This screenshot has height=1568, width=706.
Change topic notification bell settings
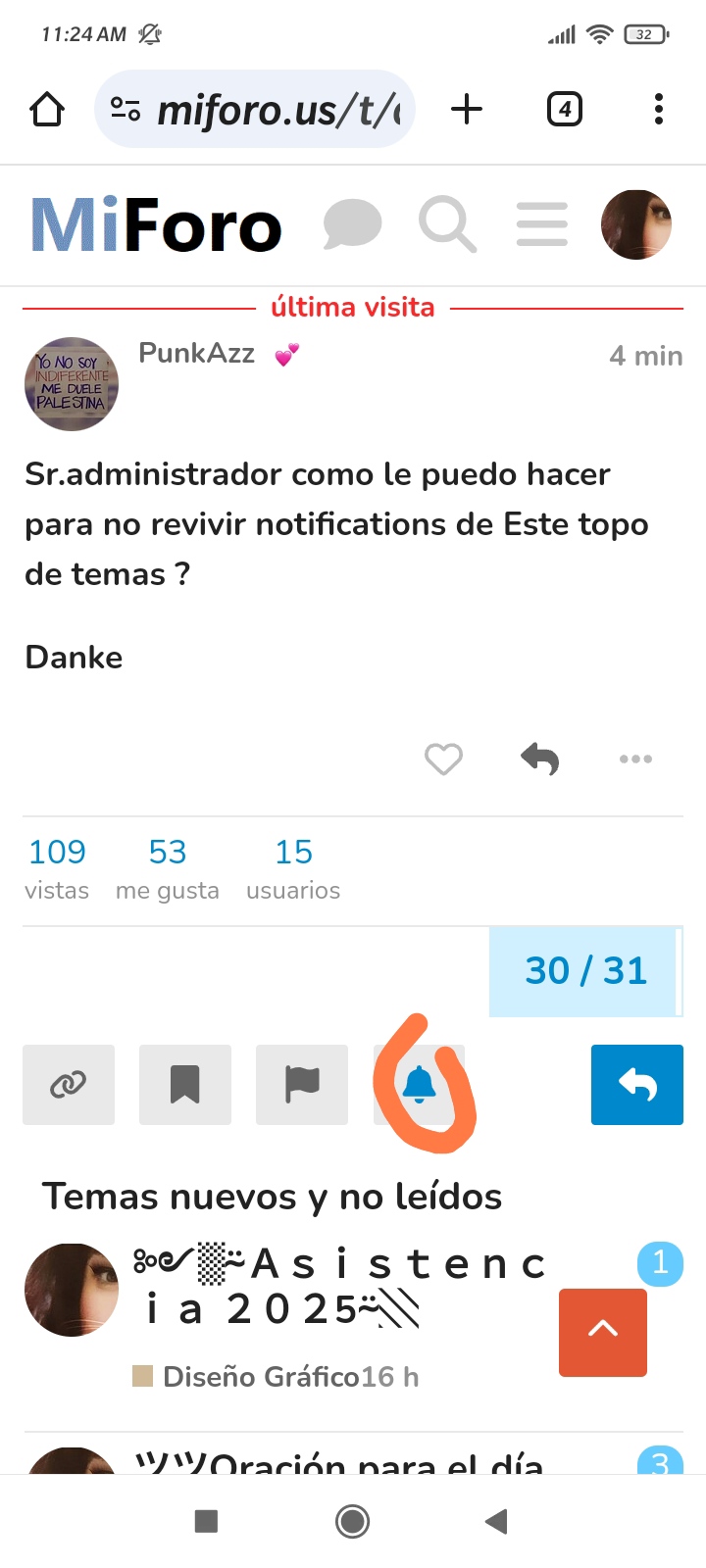pos(420,1085)
